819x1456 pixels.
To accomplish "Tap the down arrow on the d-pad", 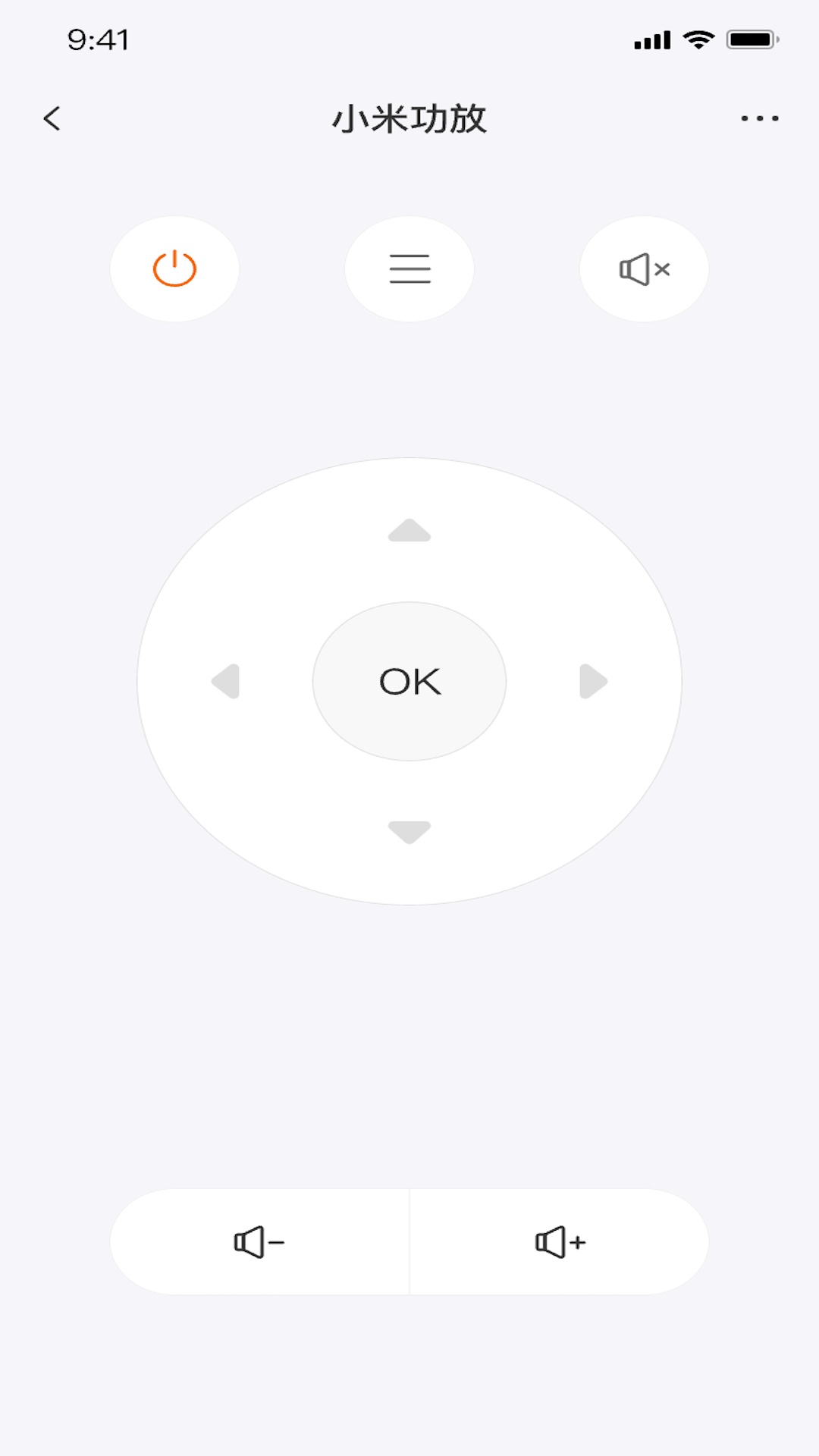I will [x=409, y=832].
